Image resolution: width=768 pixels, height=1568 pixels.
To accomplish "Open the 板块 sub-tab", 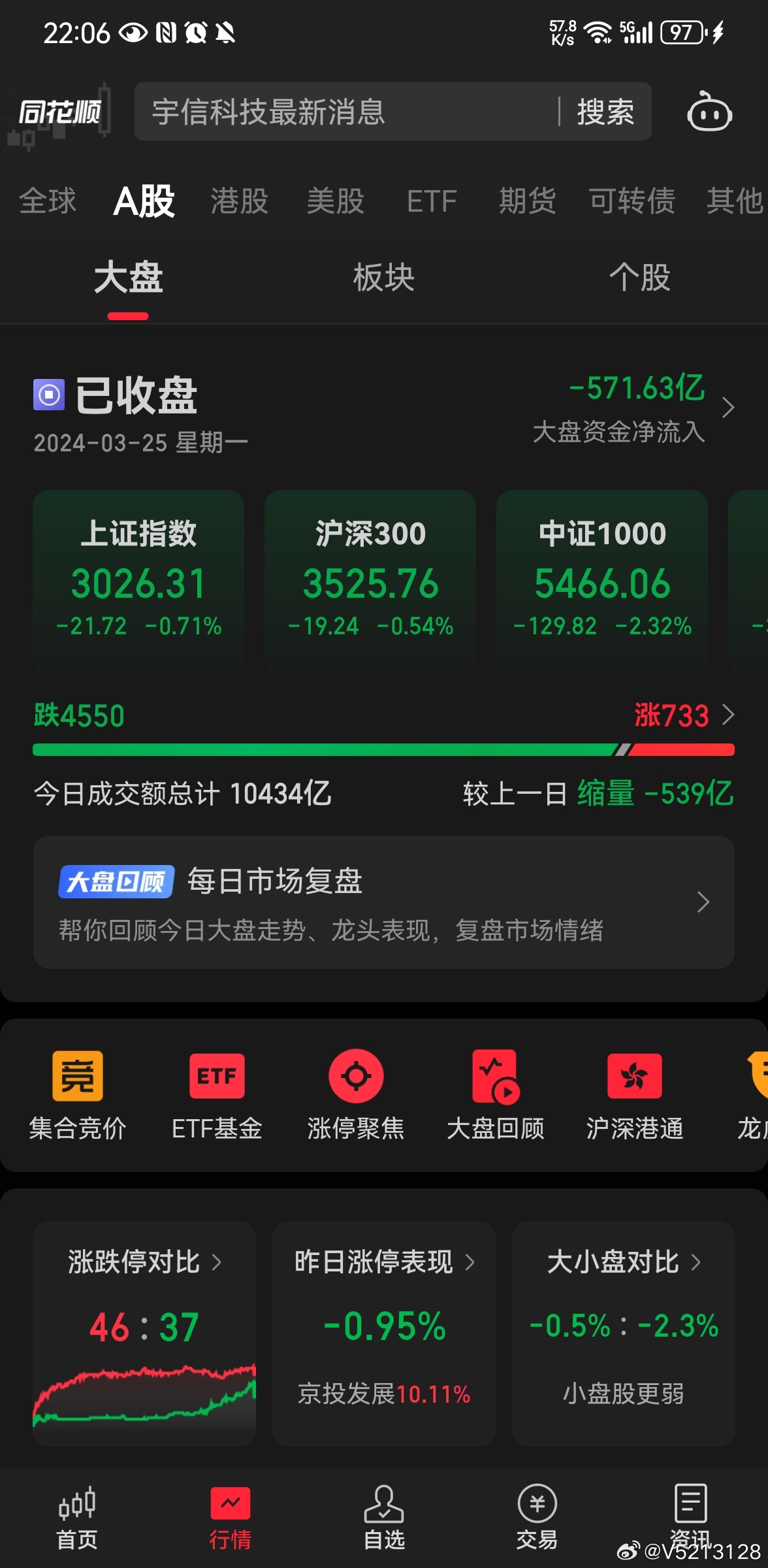I will (384, 278).
